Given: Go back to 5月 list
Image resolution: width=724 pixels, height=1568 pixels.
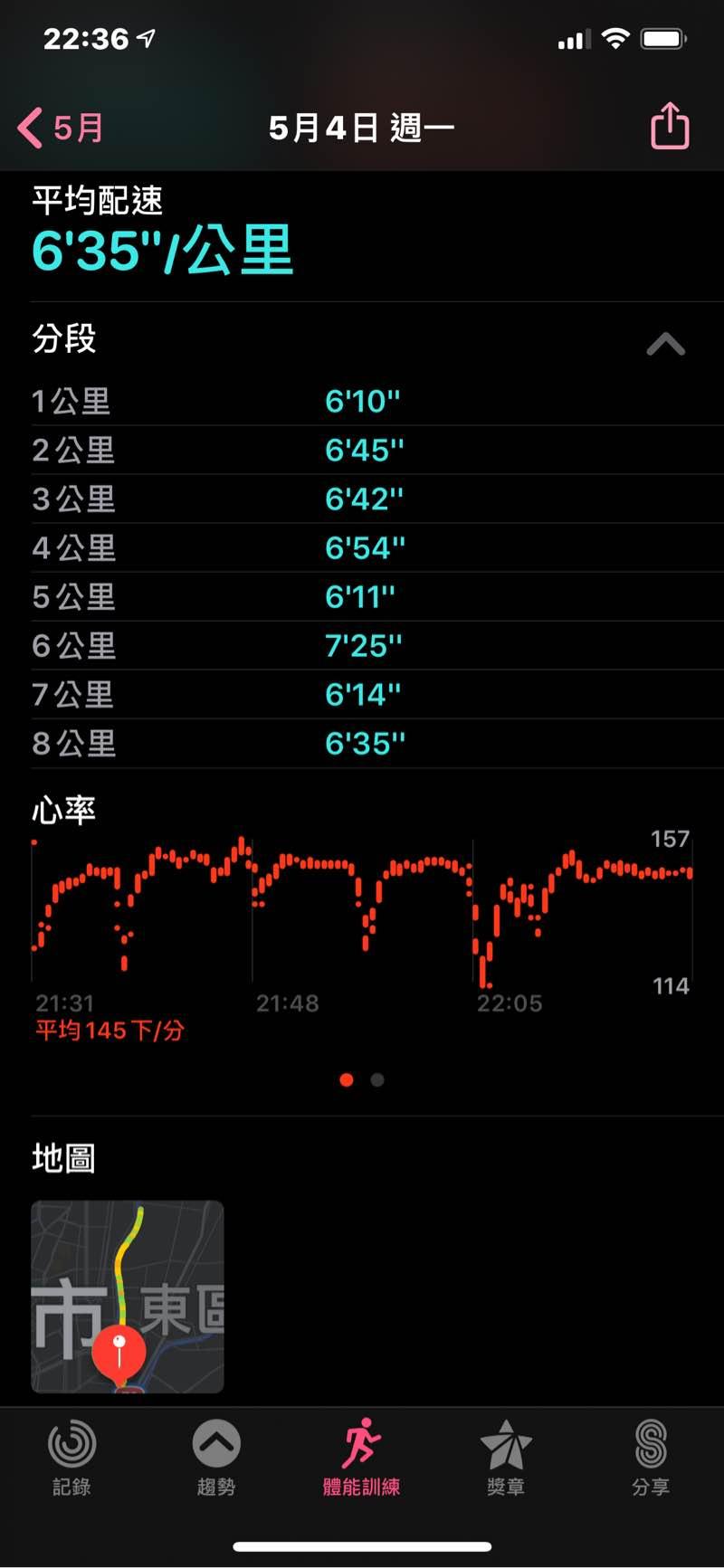Looking at the screenshot, I should 60,128.
